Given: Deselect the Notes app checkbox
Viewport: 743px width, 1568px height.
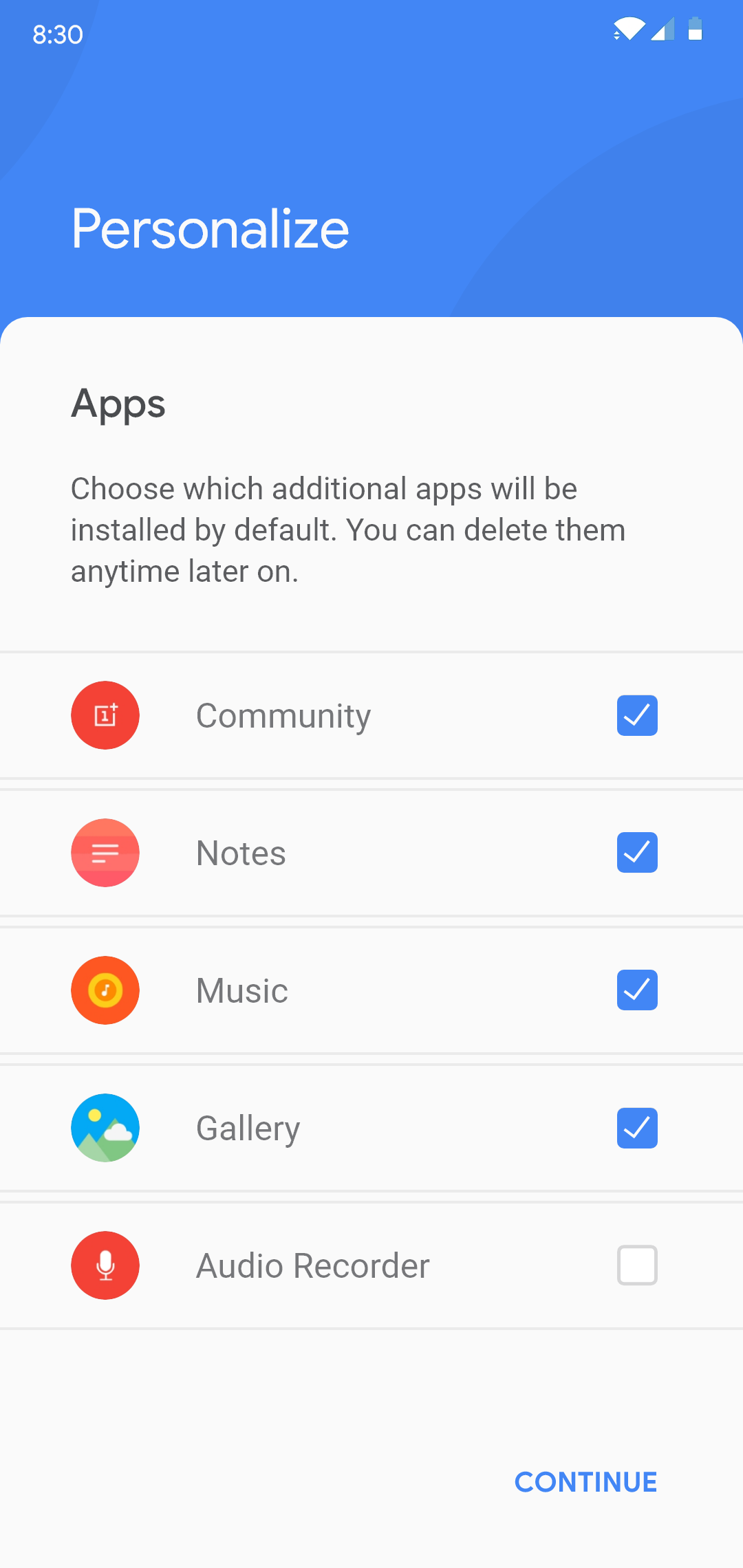Looking at the screenshot, I should tap(637, 853).
